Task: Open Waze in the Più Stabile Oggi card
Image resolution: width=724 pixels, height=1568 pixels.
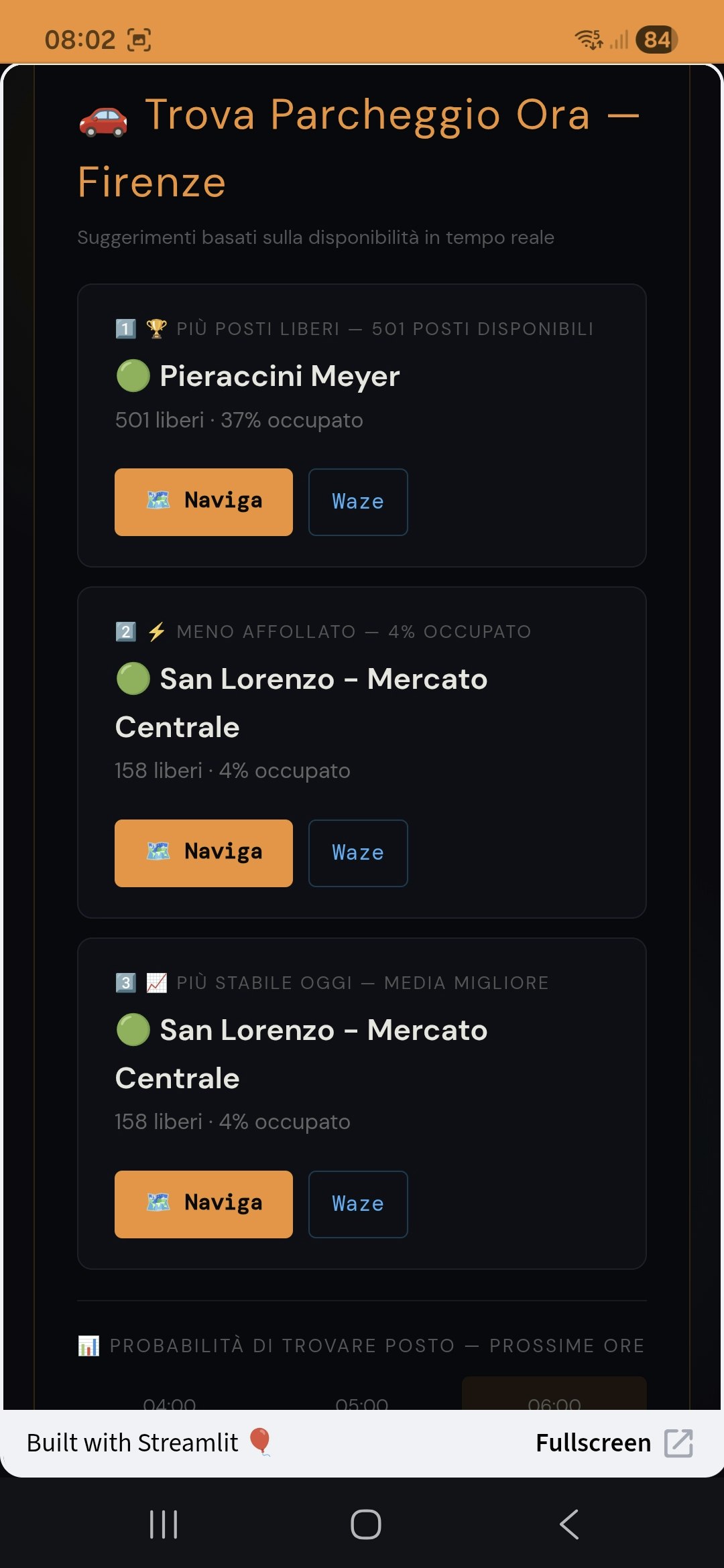Action: [358, 1204]
